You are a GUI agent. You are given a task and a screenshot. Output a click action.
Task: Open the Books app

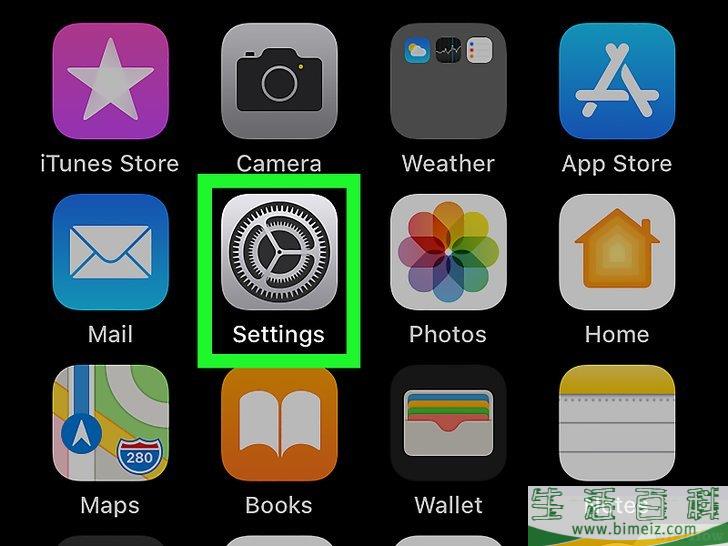tap(279, 423)
